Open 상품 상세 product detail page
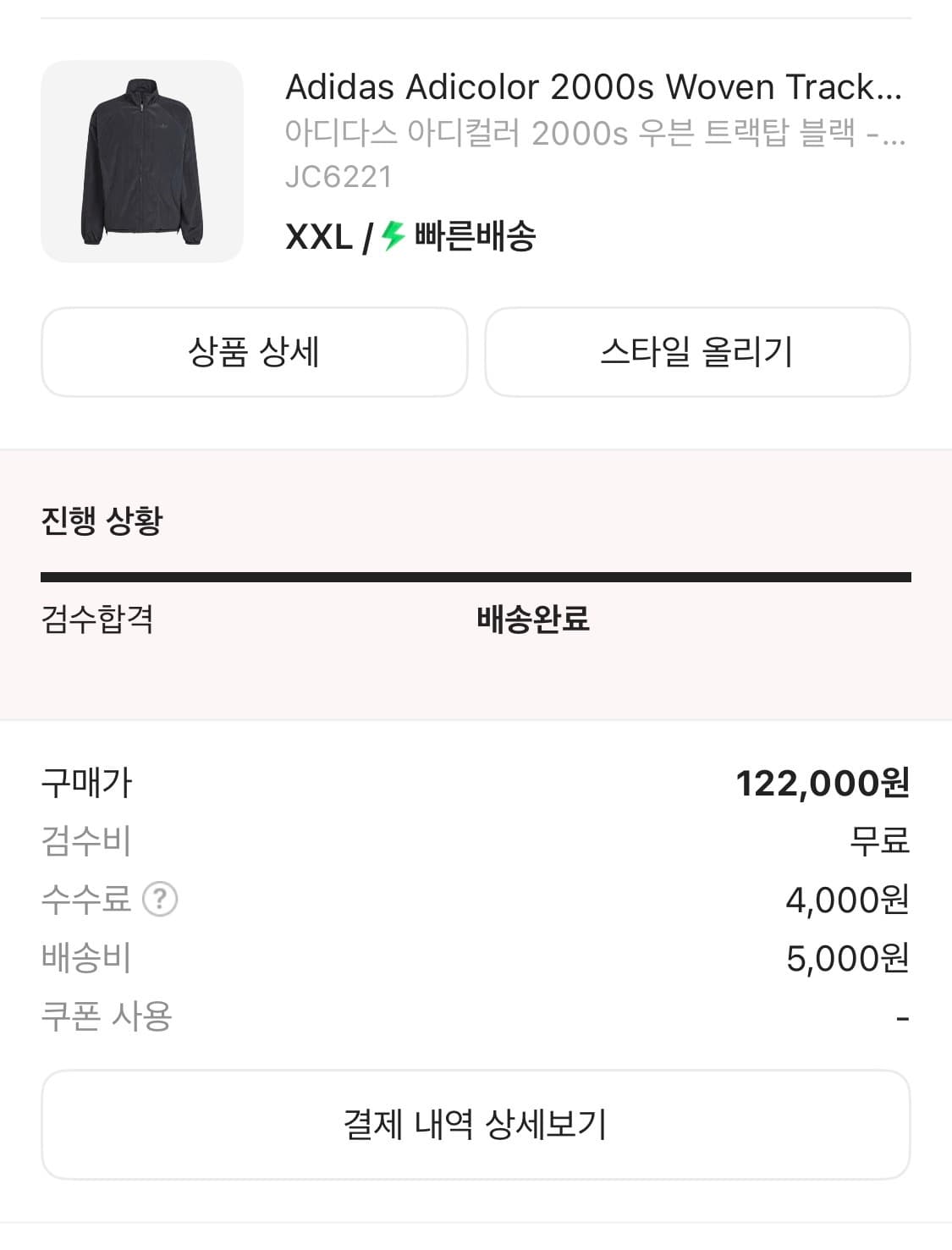 254,352
